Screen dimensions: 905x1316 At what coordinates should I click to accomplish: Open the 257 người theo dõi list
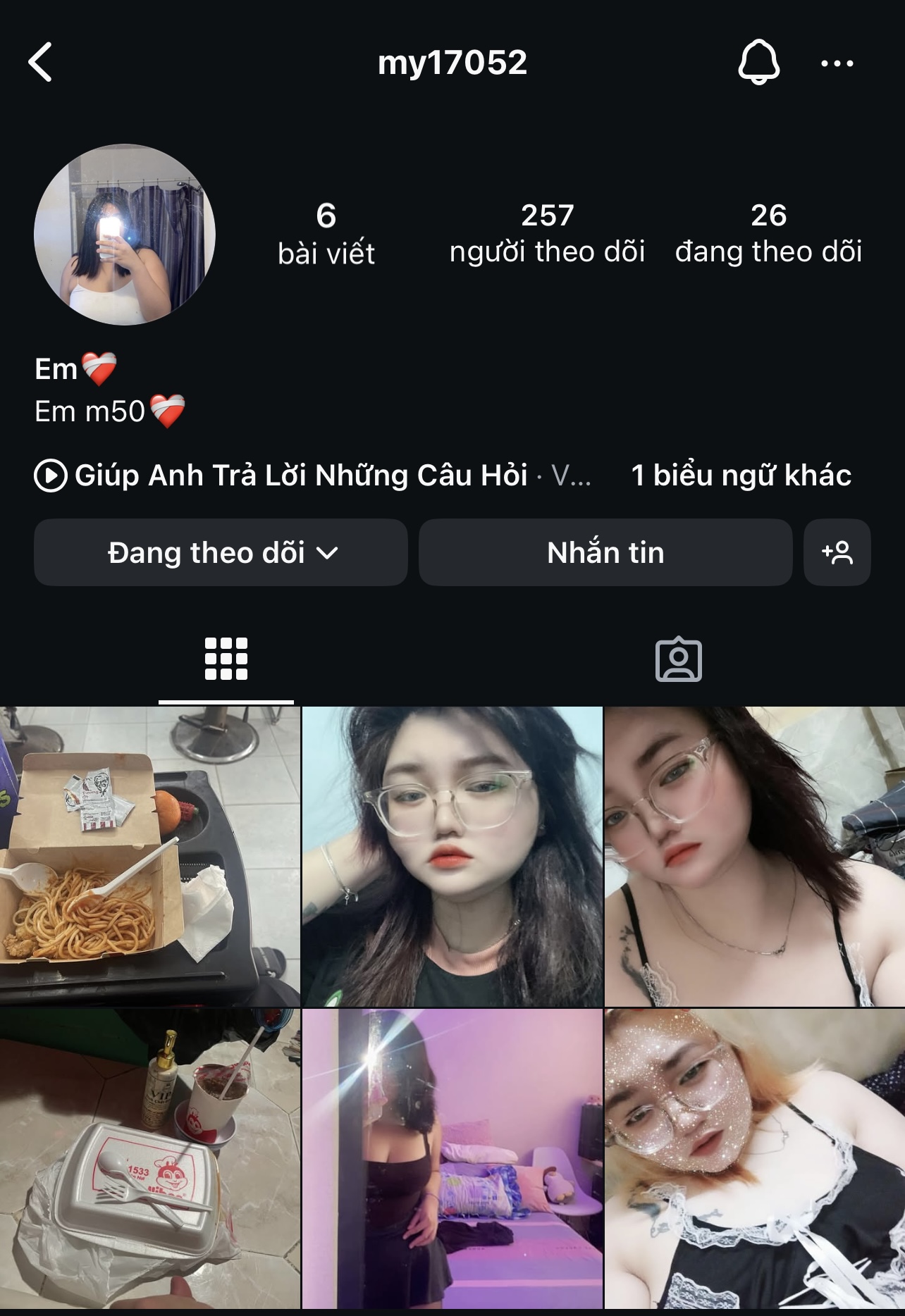(547, 233)
